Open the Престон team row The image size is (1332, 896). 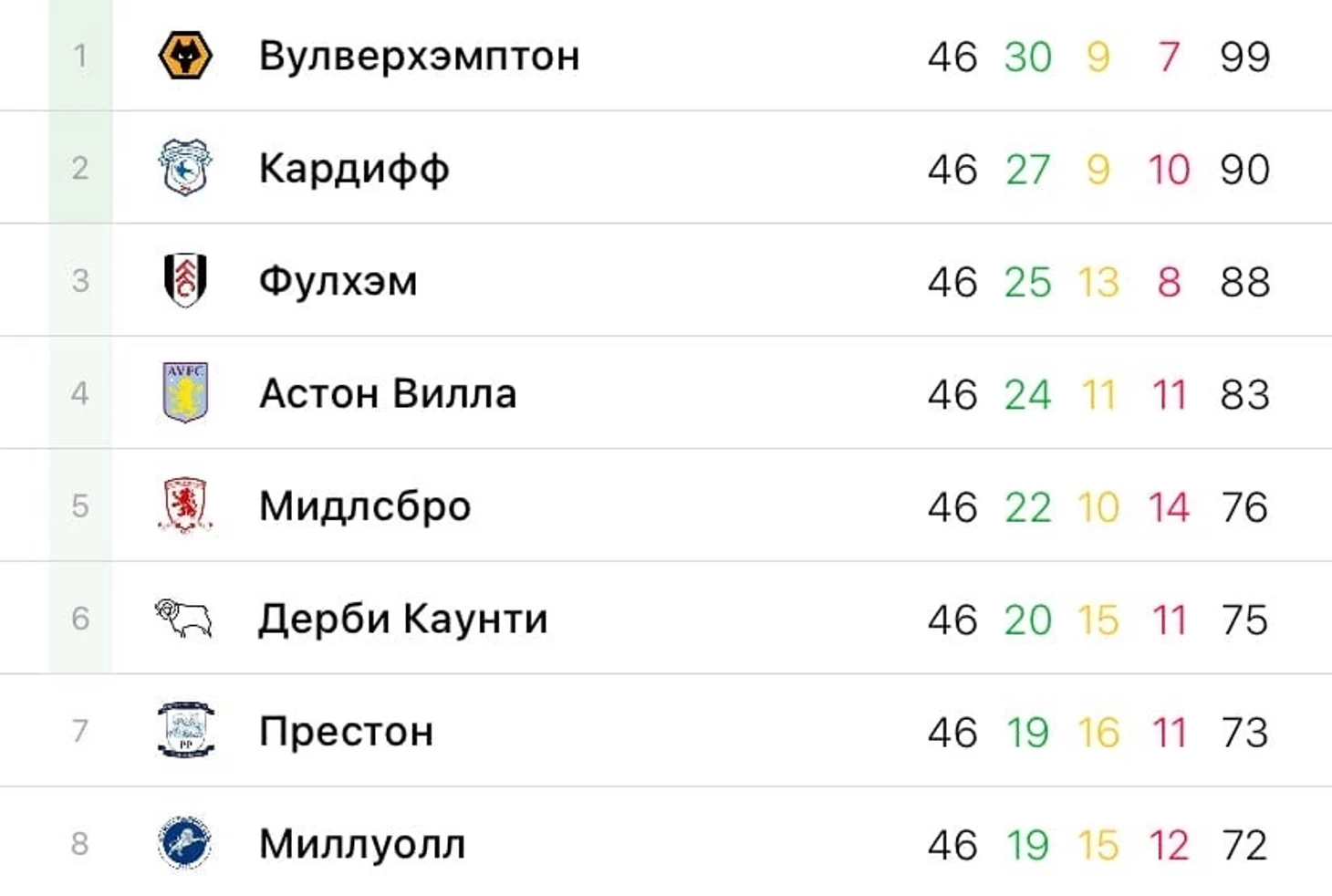tap(346, 732)
